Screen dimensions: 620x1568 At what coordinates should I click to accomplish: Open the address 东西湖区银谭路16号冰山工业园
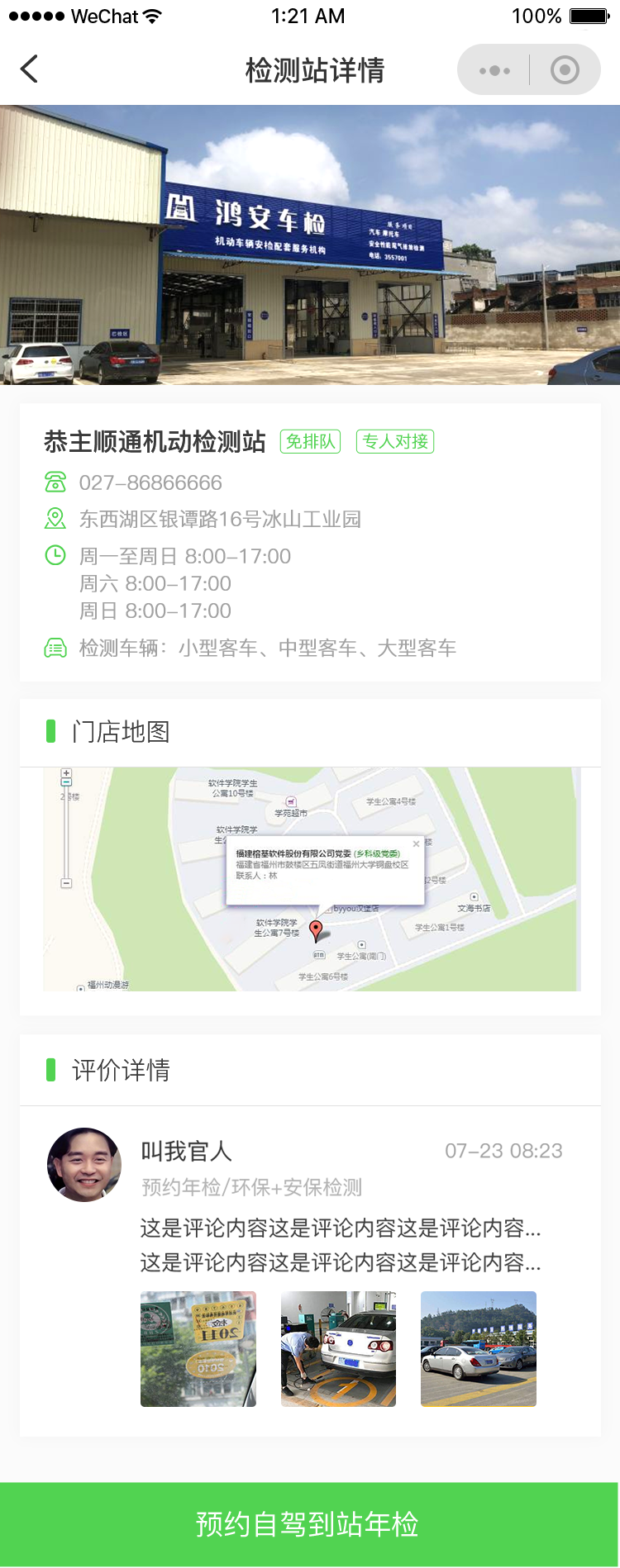pos(220,519)
